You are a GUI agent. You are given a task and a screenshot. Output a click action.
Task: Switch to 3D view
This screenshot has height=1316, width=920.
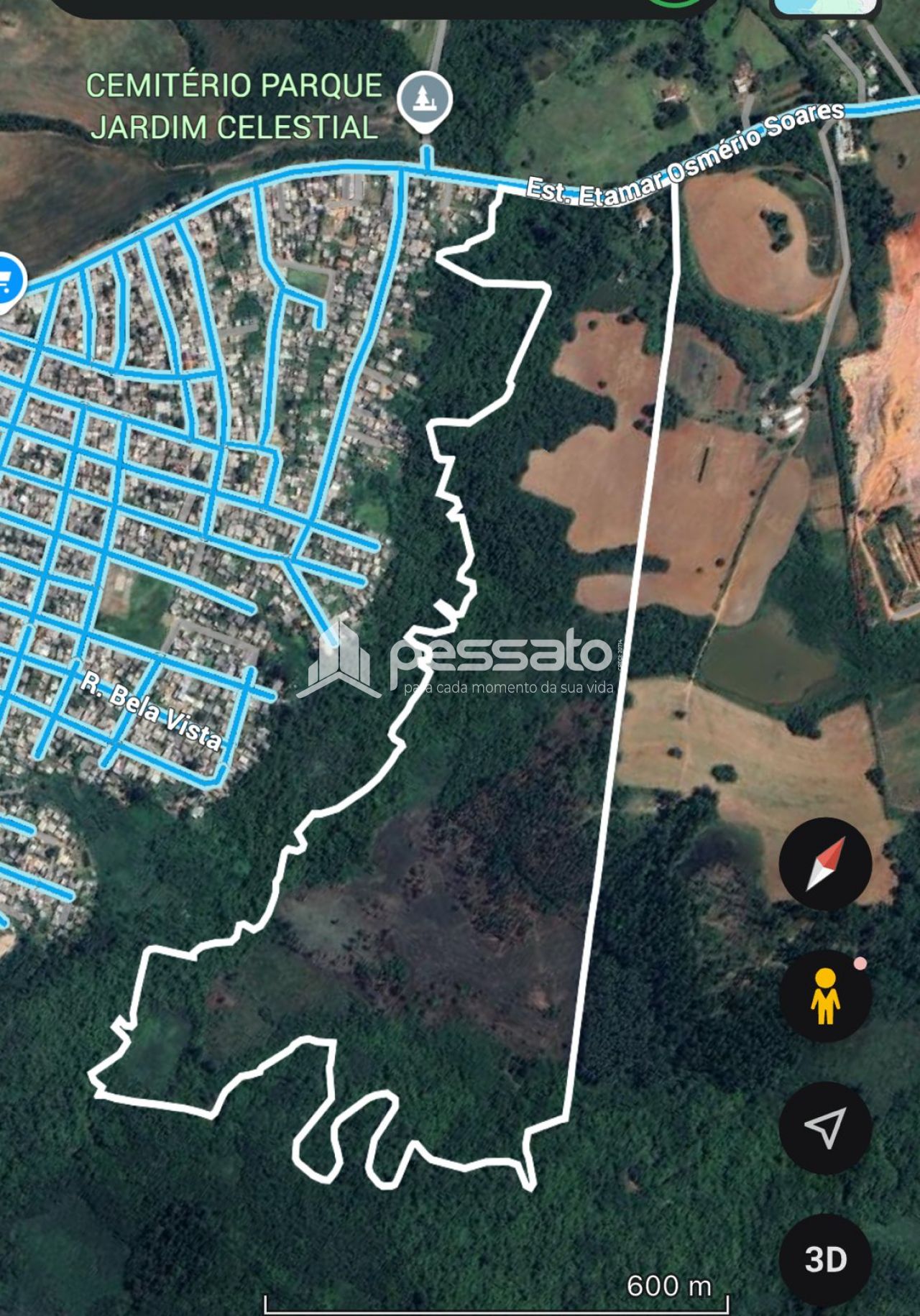(x=825, y=1259)
